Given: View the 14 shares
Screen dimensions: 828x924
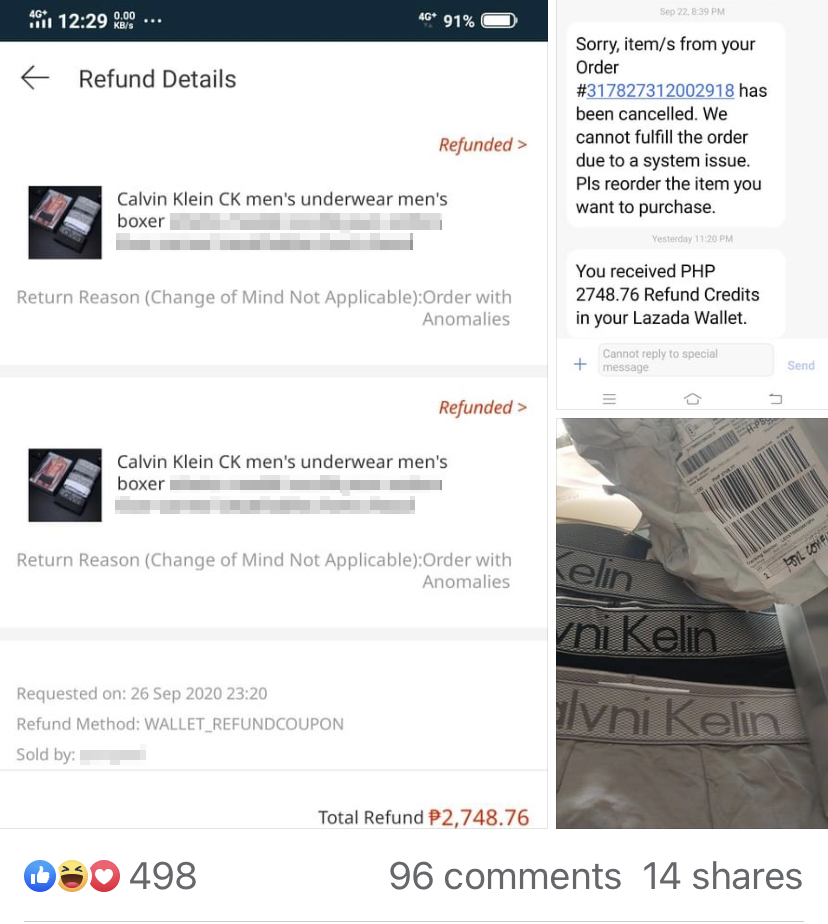Looking at the screenshot, I should coord(721,877).
